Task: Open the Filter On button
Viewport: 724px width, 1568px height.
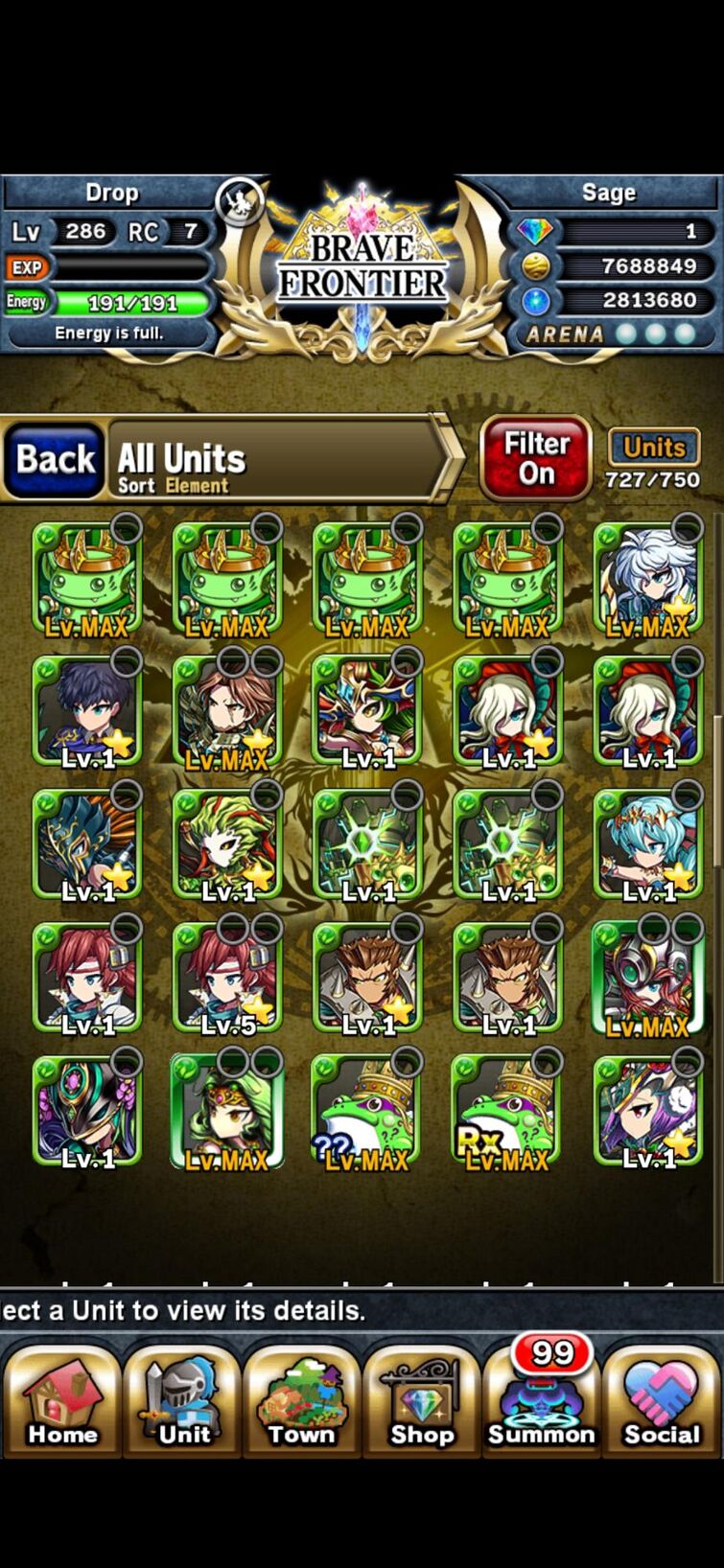Action: point(536,458)
